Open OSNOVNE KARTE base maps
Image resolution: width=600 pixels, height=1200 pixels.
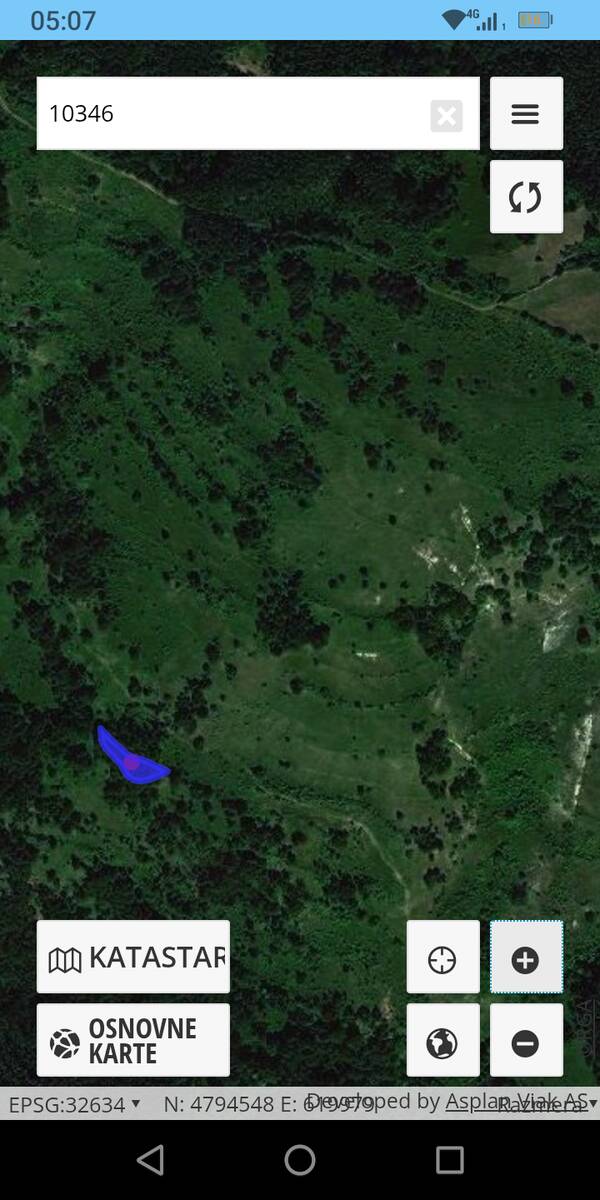[x=133, y=1041]
